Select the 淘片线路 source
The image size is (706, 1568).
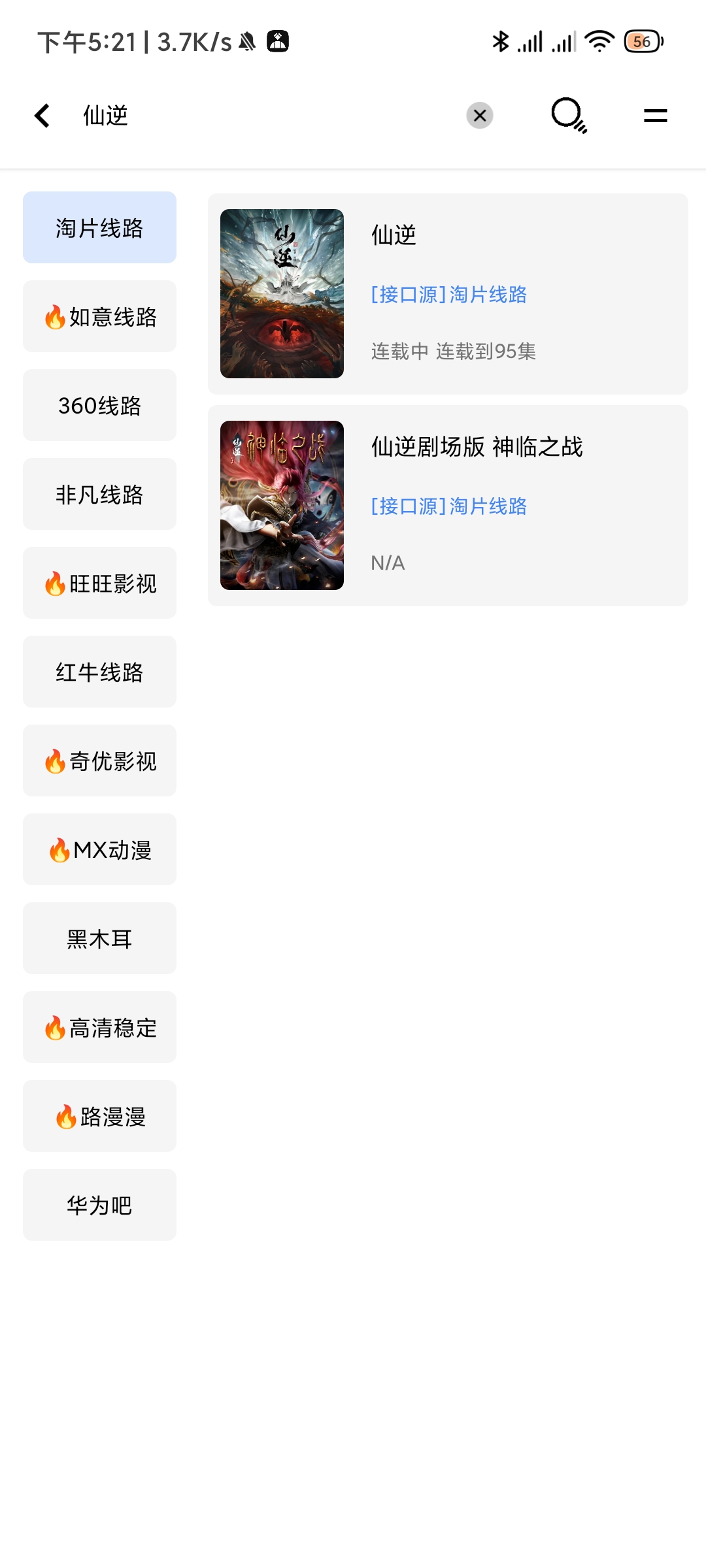[99, 227]
